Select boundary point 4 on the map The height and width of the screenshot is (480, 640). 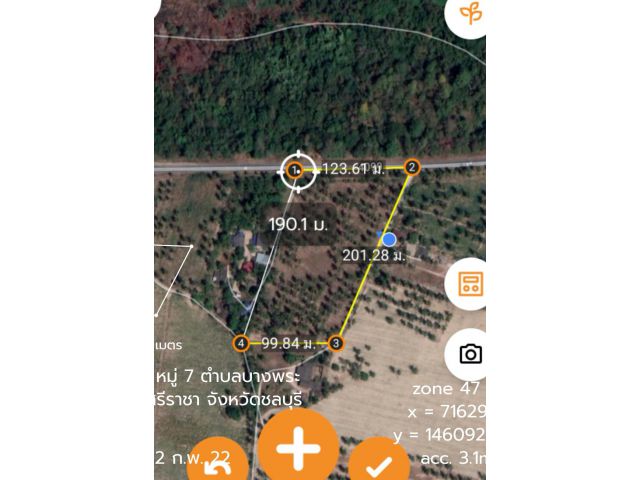click(x=240, y=344)
